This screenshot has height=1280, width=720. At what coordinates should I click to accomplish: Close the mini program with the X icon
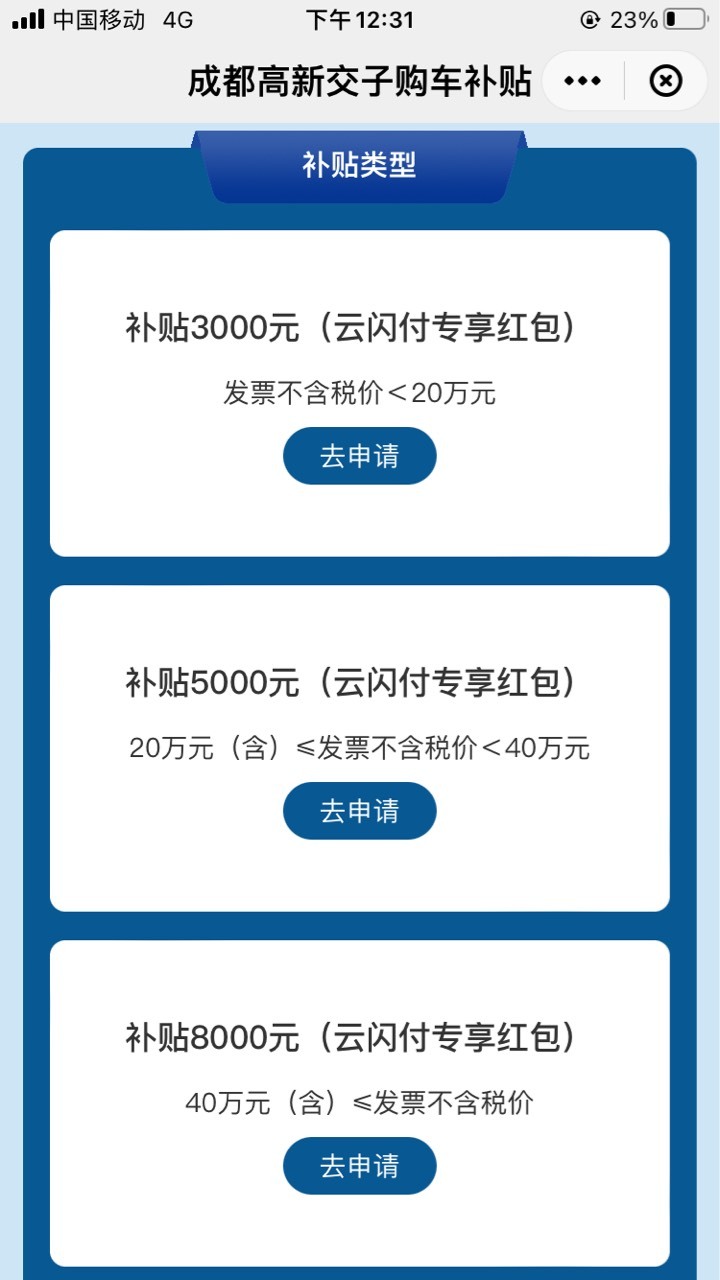(666, 81)
